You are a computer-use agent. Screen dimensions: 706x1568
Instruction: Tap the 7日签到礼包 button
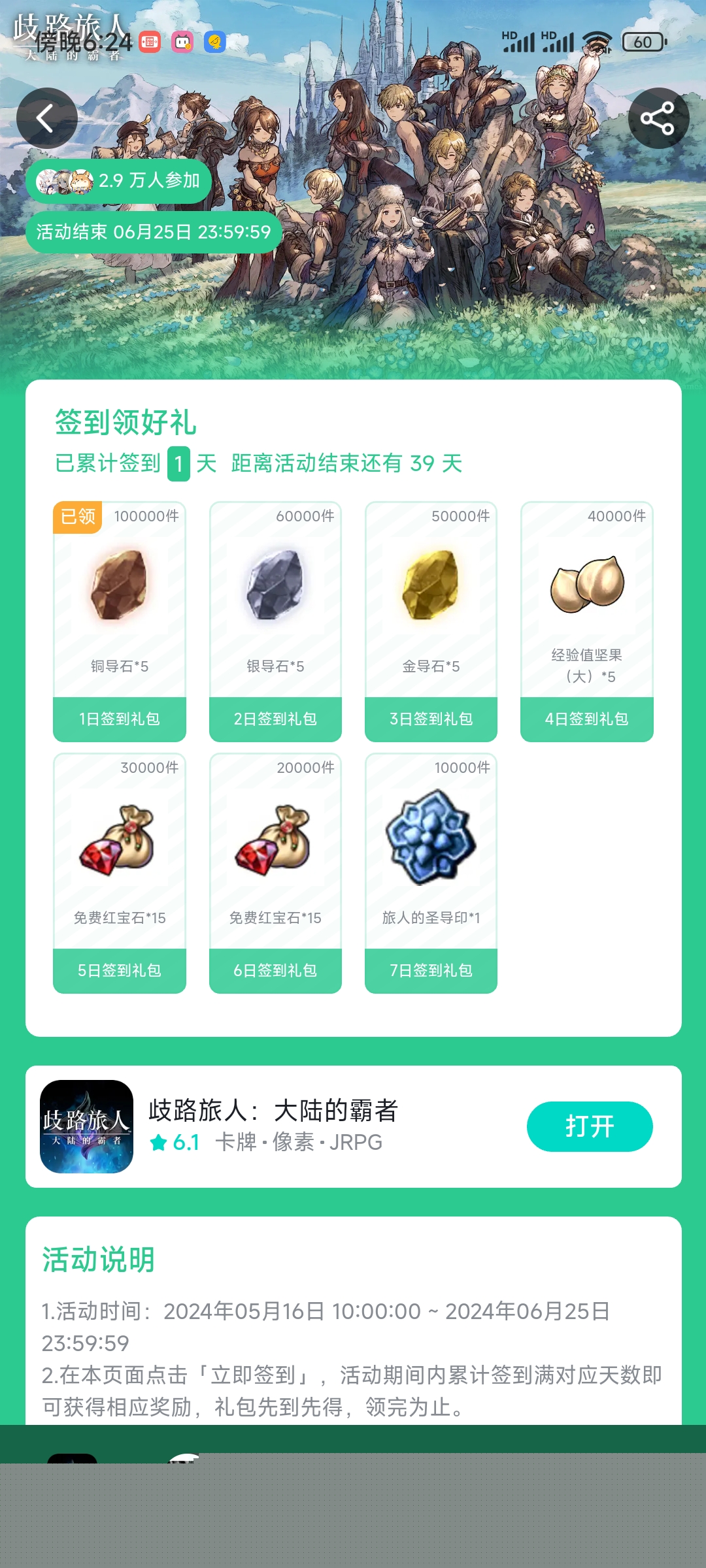point(431,970)
